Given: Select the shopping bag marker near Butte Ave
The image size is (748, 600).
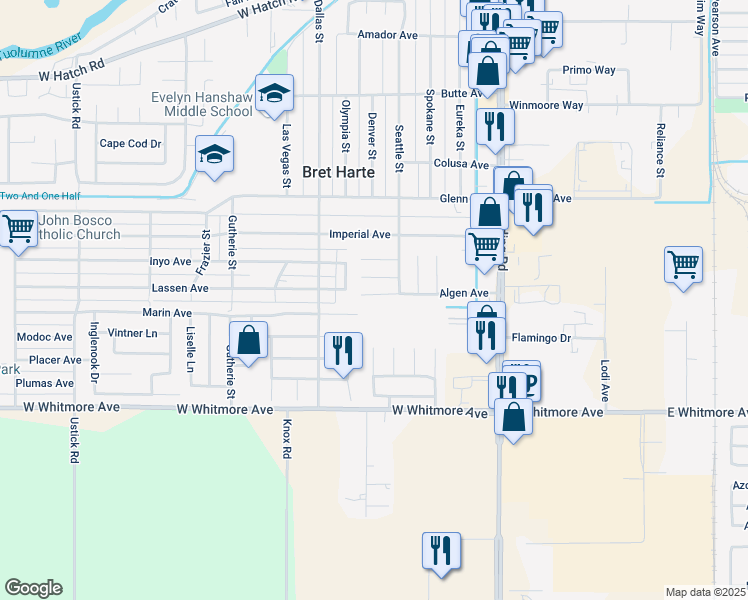Looking at the screenshot, I should coord(487,72).
